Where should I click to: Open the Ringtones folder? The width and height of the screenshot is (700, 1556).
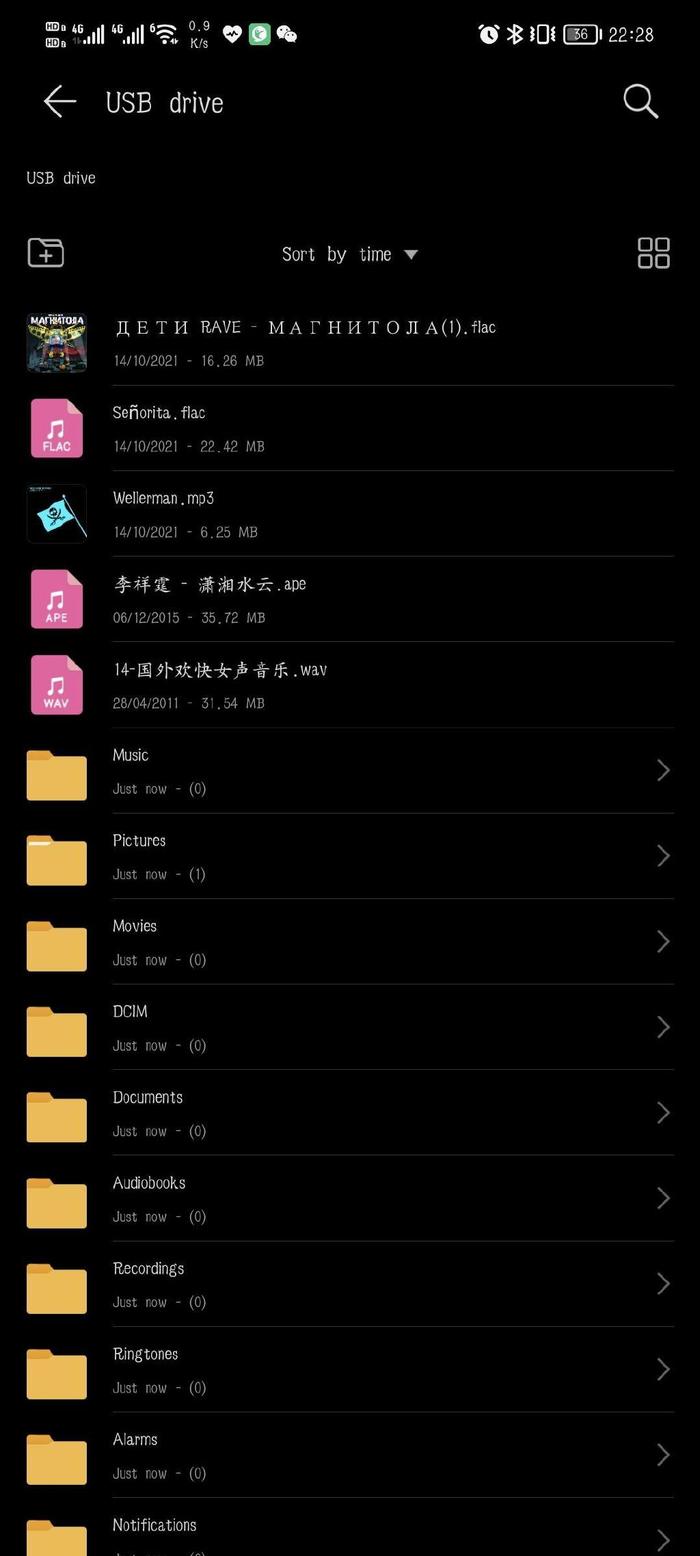(350, 1370)
